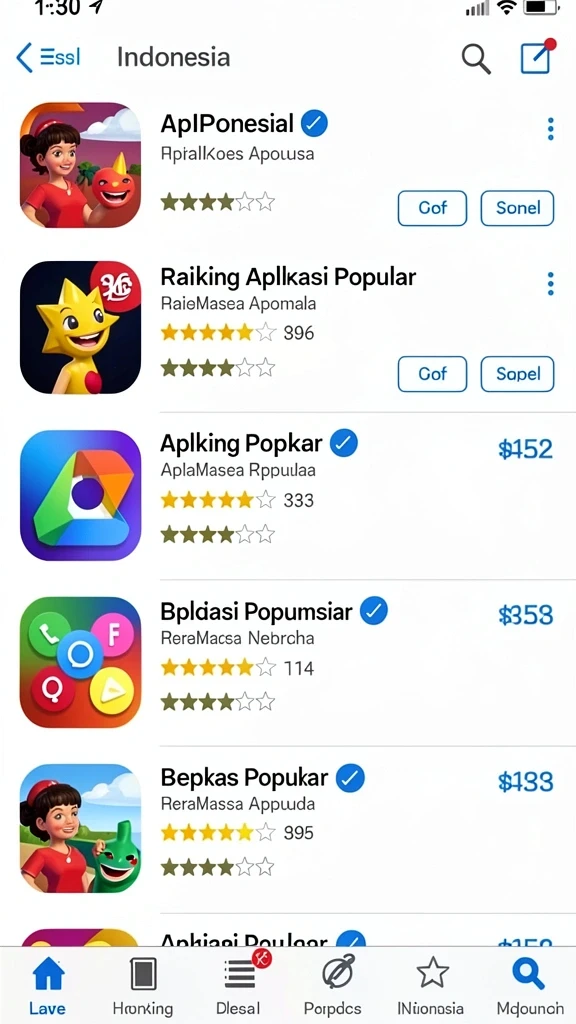Viewport: 576px width, 1024px height.
Task: Buy Bpldasi Popumsiar for $358
Action: 525,615
